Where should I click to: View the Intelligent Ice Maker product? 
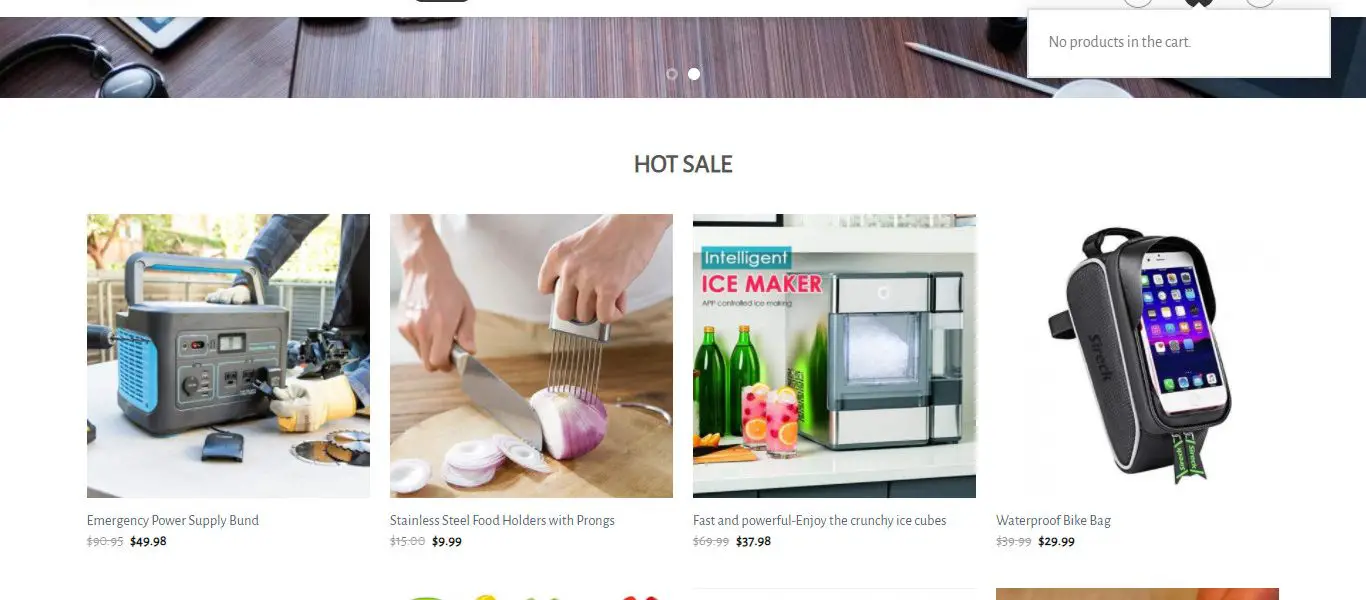click(x=834, y=355)
